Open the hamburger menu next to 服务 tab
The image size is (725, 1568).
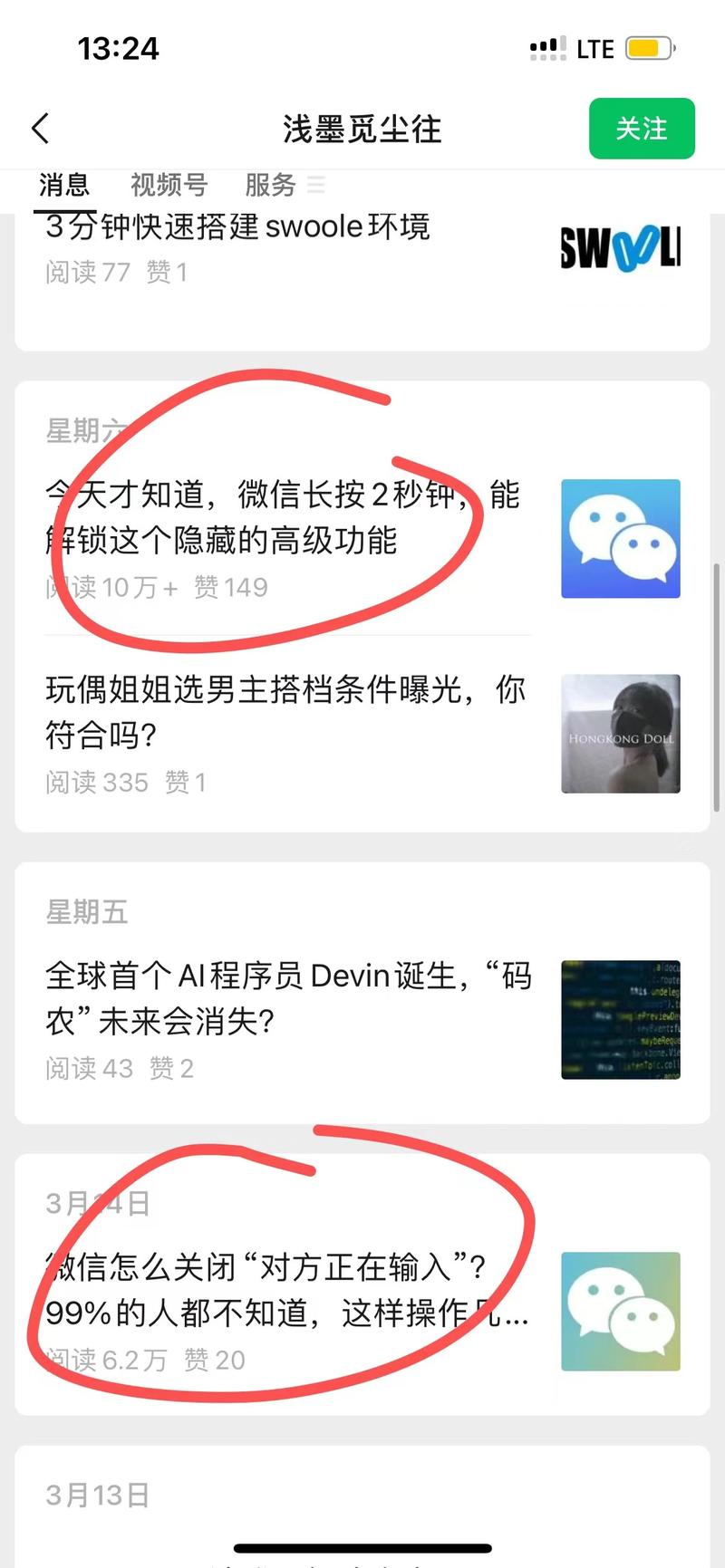[316, 185]
